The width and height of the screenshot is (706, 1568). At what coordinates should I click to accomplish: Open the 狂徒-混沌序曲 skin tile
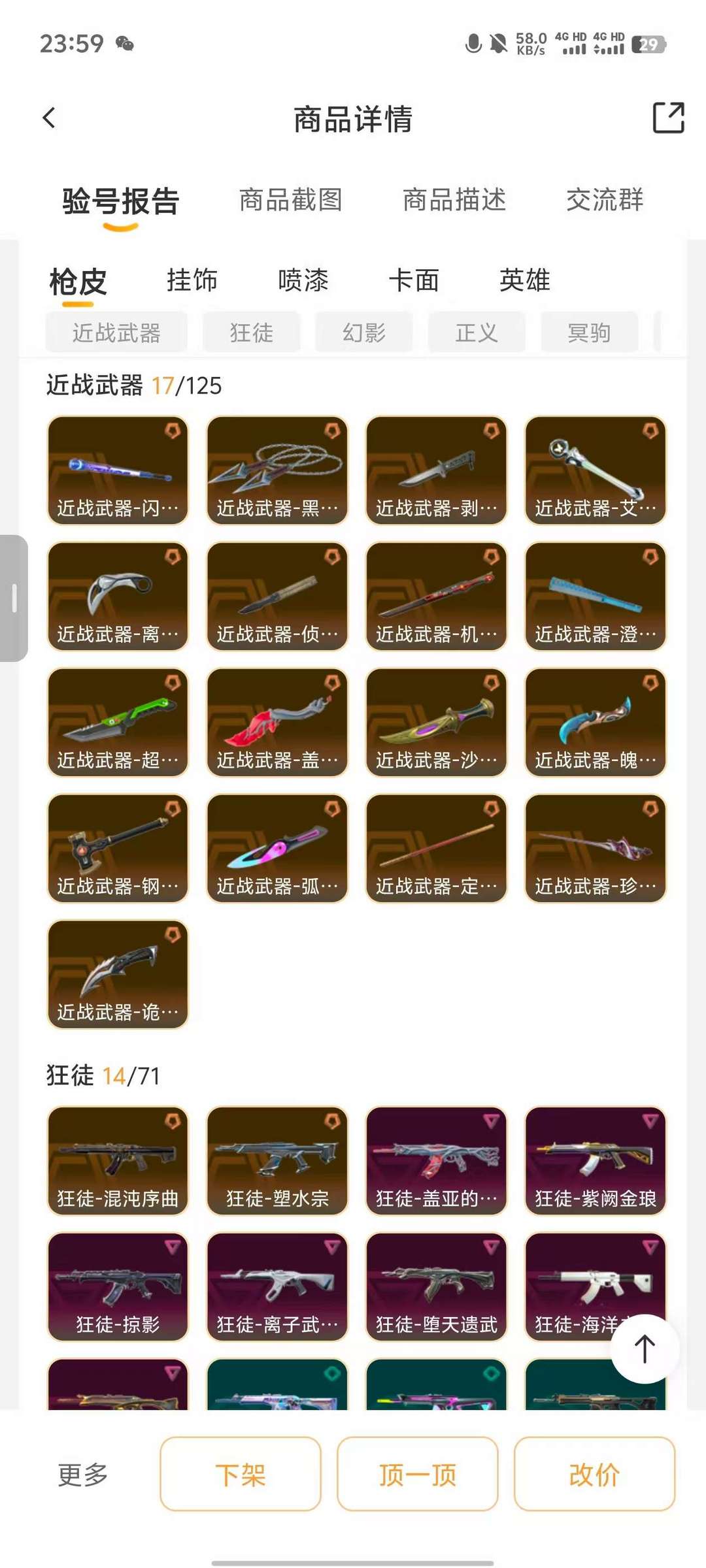(x=118, y=1161)
